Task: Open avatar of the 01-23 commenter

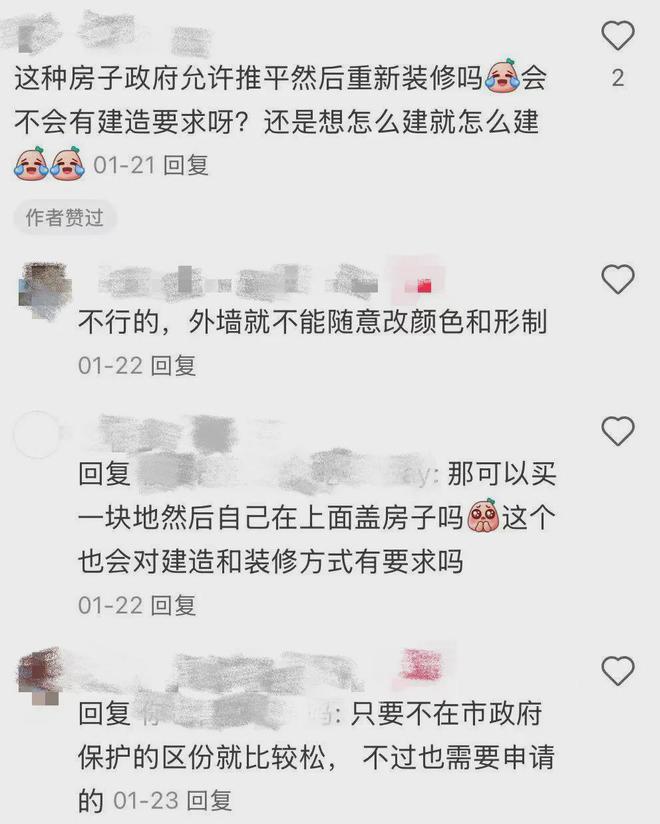Action: pos(44,673)
